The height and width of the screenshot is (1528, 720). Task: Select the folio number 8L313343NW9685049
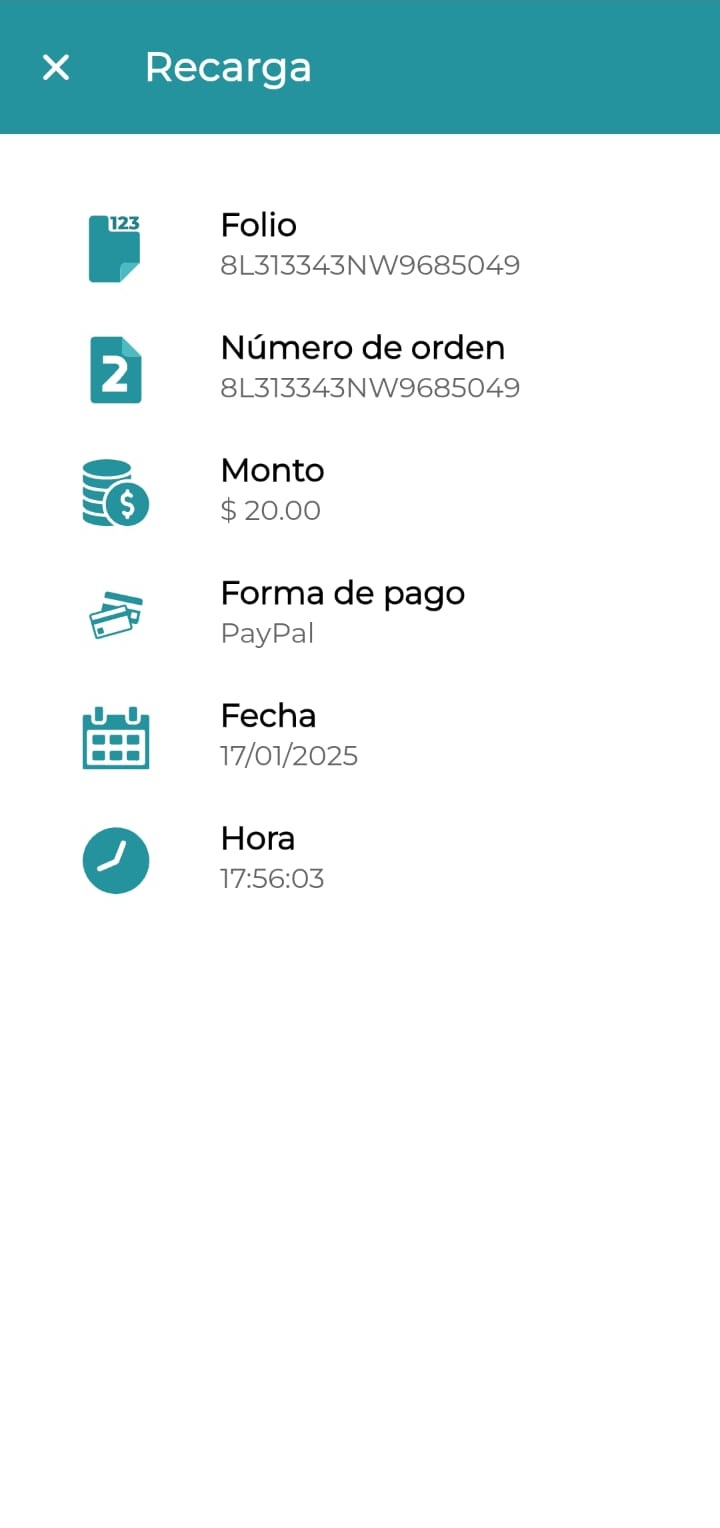[x=370, y=265]
